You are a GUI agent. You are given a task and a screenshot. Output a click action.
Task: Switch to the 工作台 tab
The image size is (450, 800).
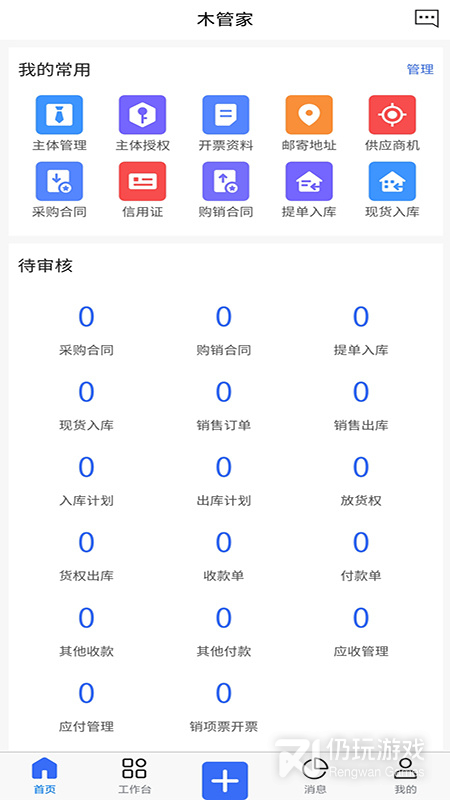[135, 776]
